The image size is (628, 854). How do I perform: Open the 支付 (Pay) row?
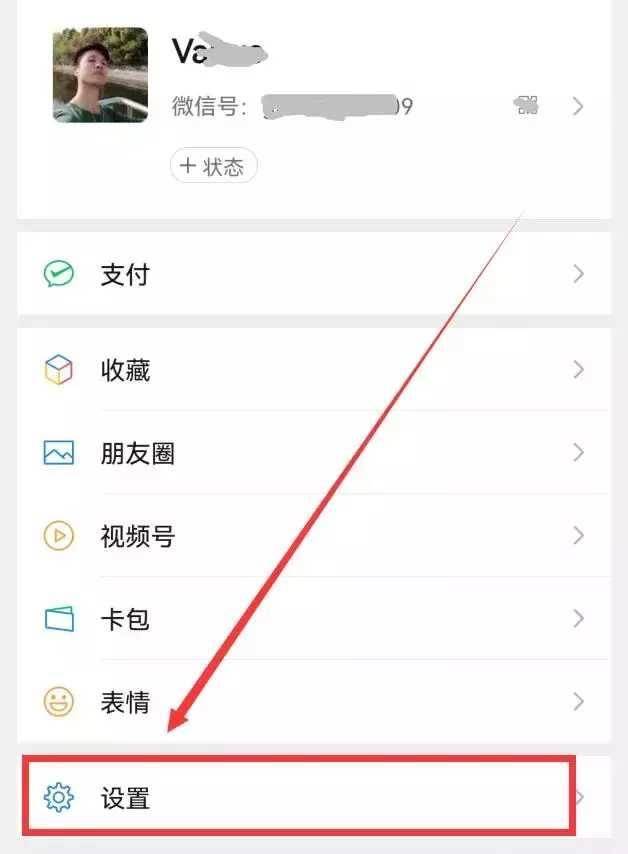click(x=125, y=274)
